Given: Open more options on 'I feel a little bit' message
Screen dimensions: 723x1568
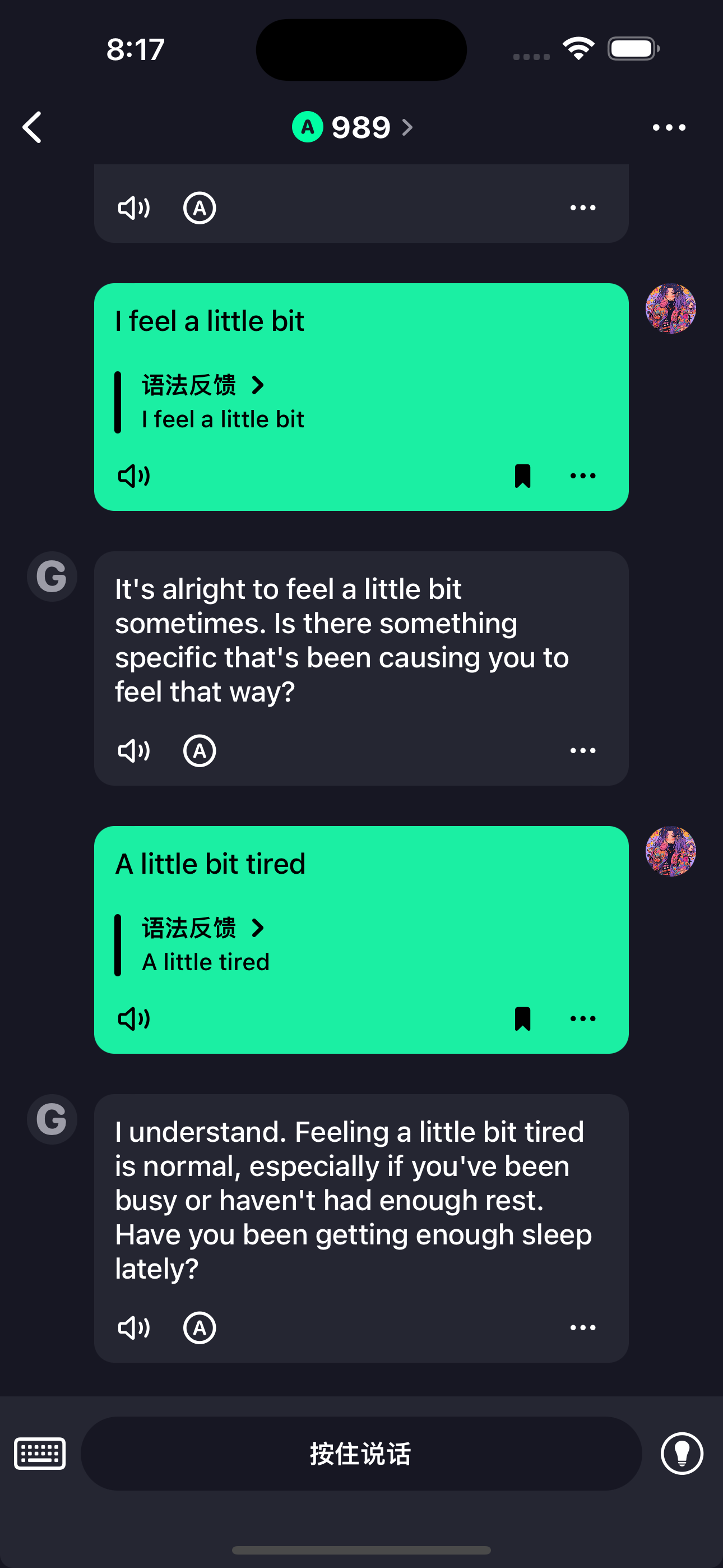Looking at the screenshot, I should click(x=582, y=476).
